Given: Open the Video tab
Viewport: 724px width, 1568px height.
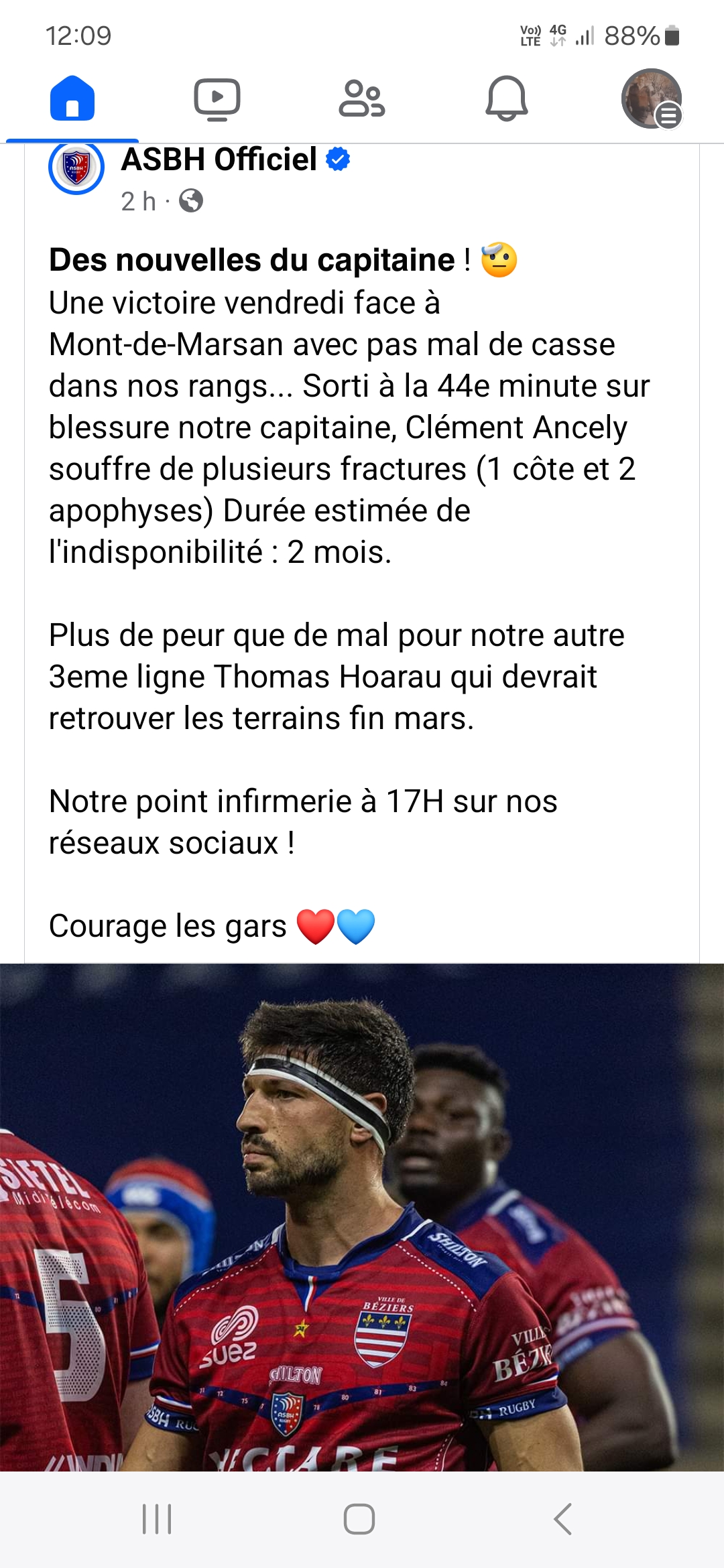Looking at the screenshot, I should point(217,99).
